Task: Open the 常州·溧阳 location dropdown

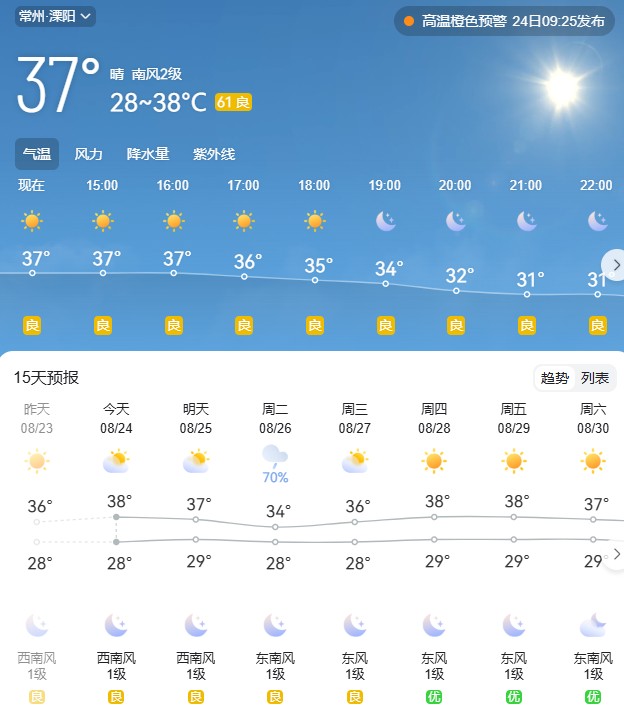Action: pyautogui.click(x=56, y=16)
